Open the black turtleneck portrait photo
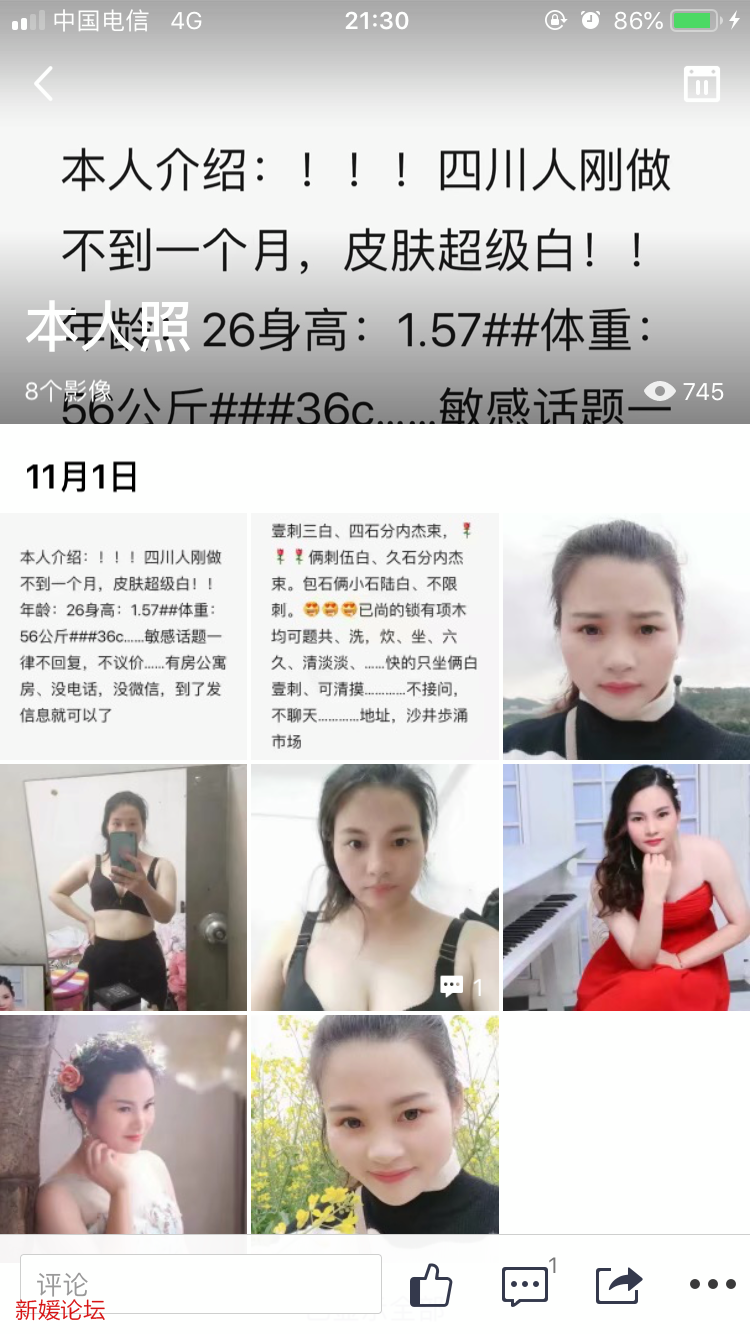 (x=627, y=634)
